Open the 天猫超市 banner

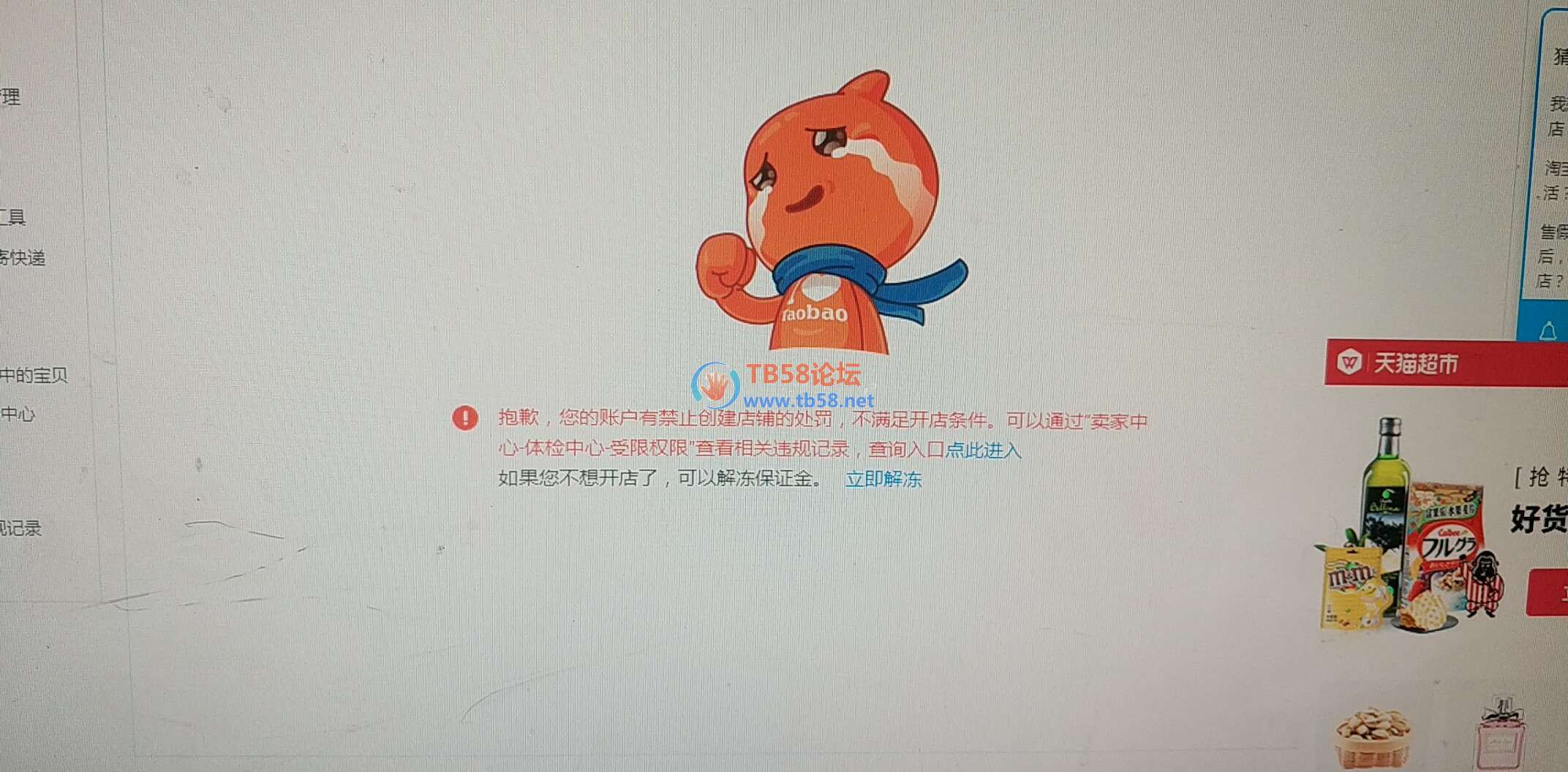click(1415, 363)
